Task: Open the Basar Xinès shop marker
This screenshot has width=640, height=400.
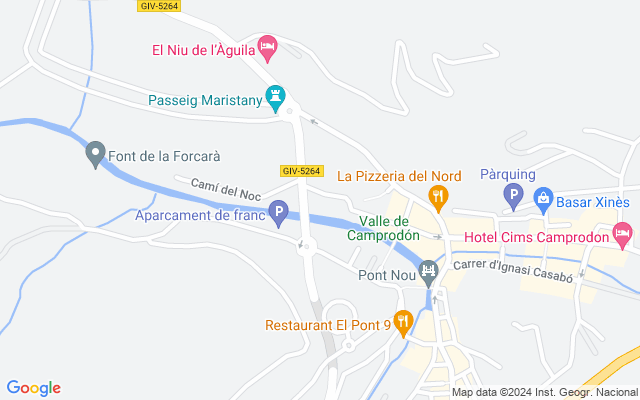Action: pos(543,199)
